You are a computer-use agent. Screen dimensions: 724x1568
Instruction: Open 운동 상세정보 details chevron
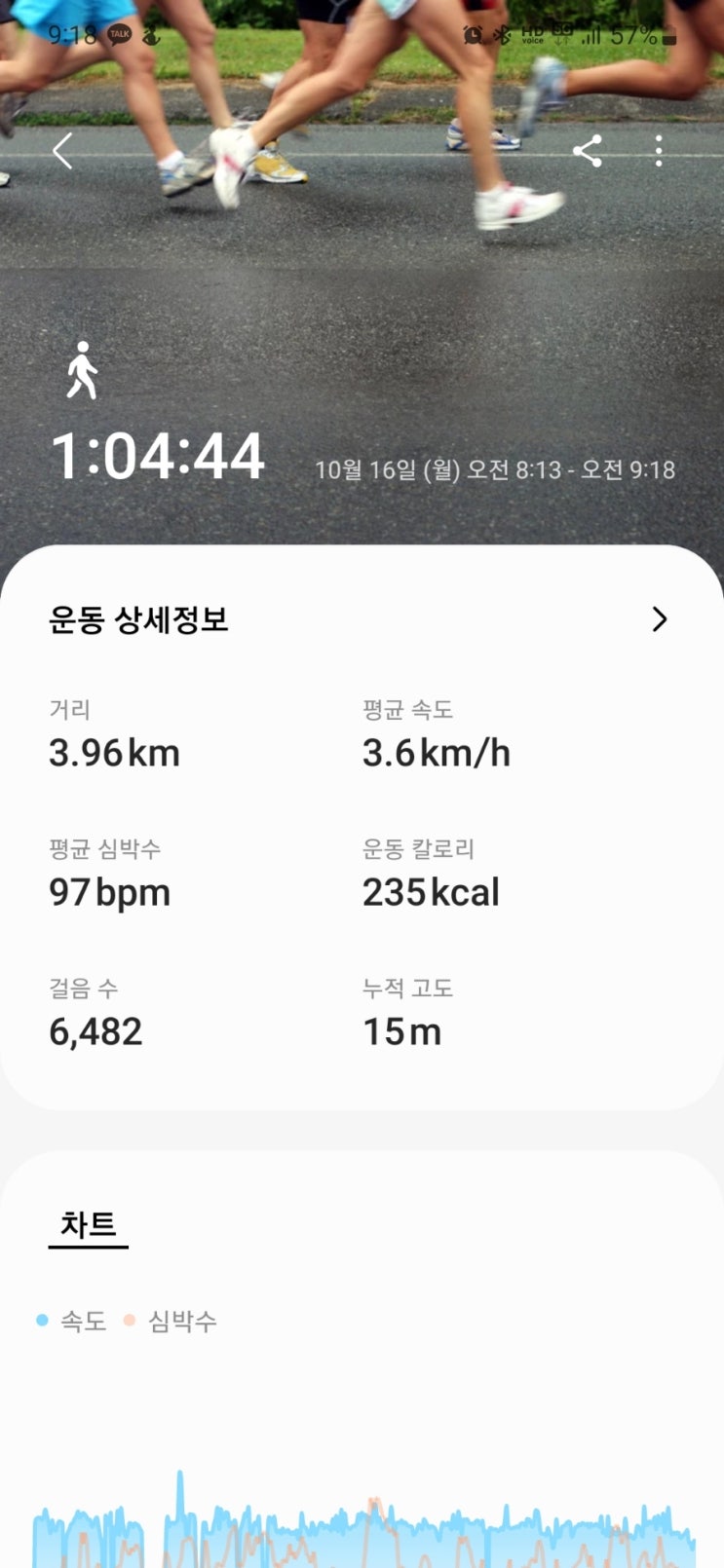coord(660,619)
